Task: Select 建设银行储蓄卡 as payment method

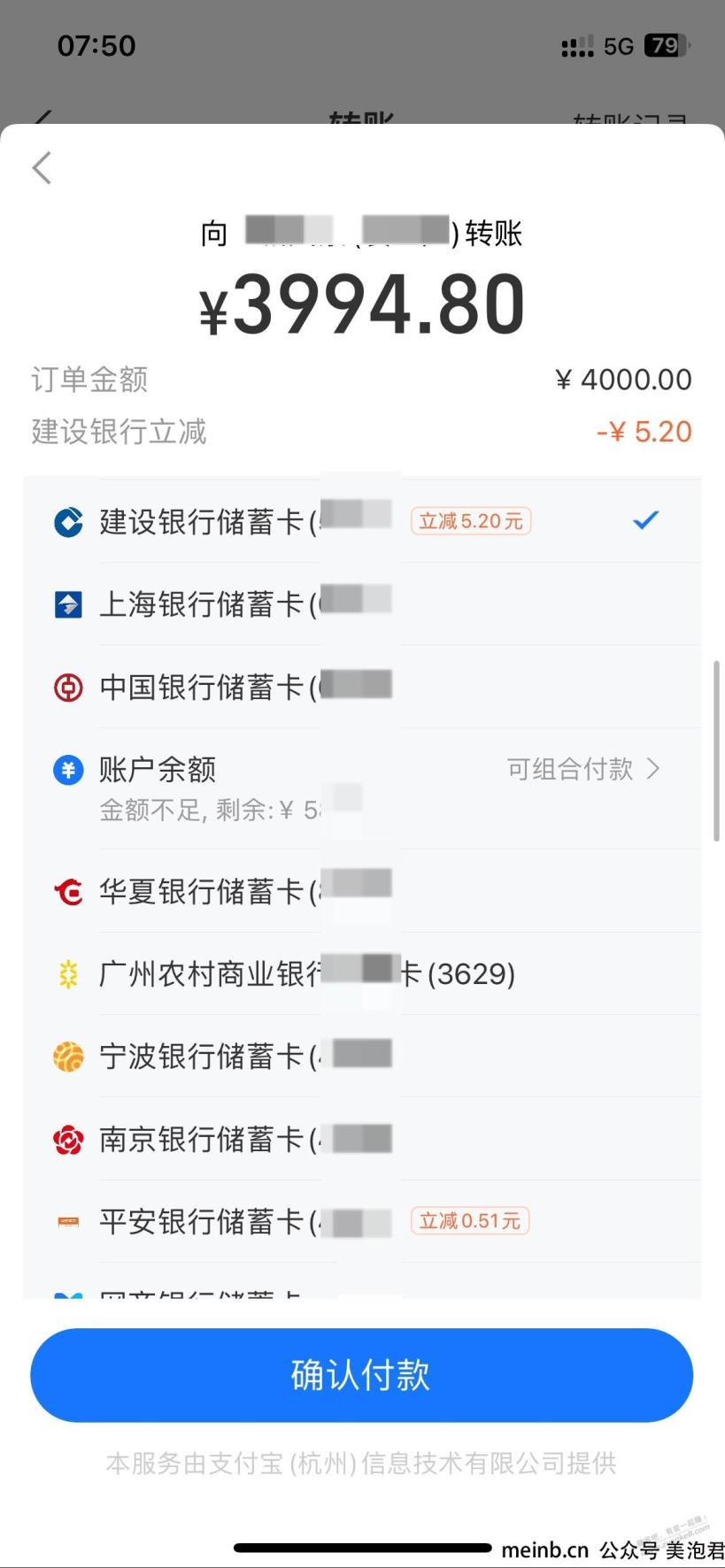Action: [362, 521]
